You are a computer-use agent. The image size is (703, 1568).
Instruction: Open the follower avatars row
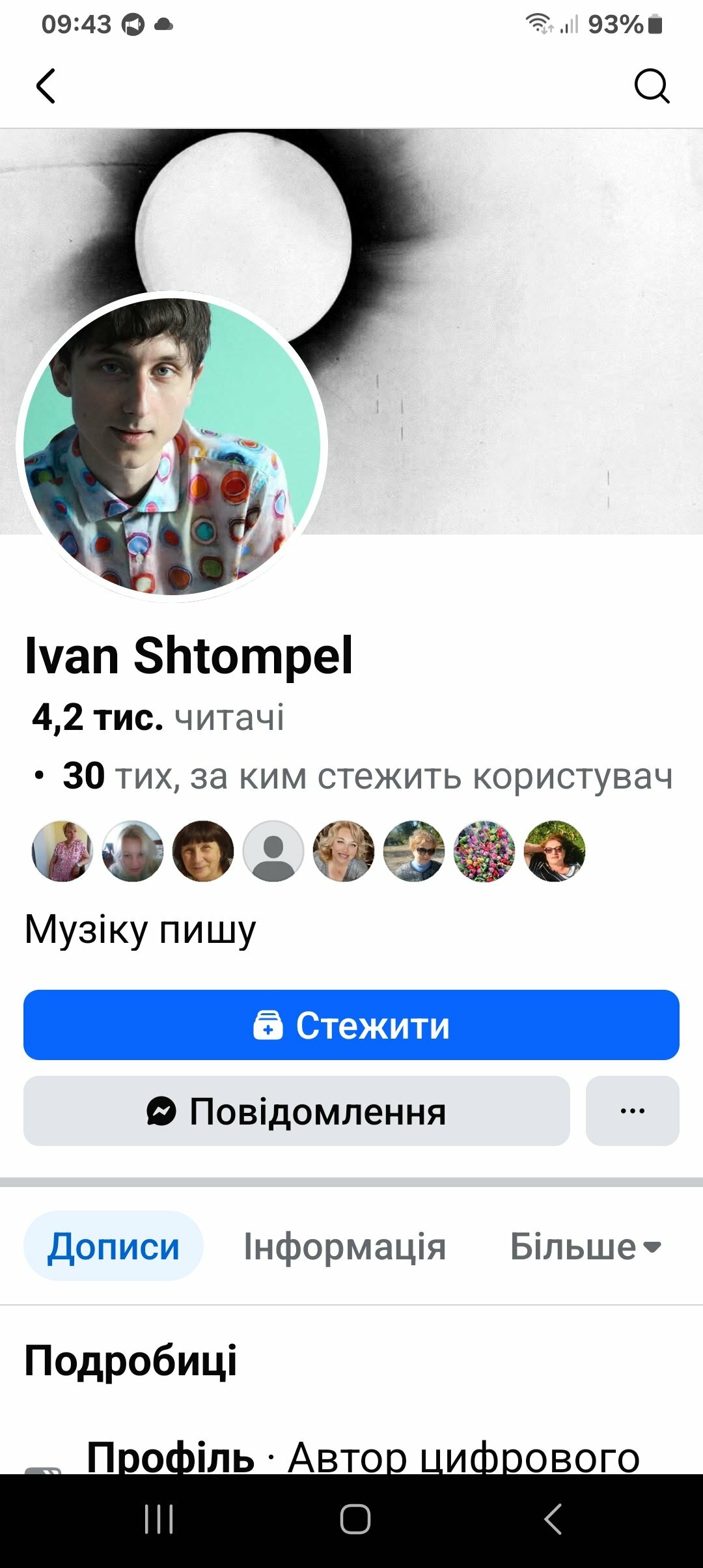(x=308, y=851)
